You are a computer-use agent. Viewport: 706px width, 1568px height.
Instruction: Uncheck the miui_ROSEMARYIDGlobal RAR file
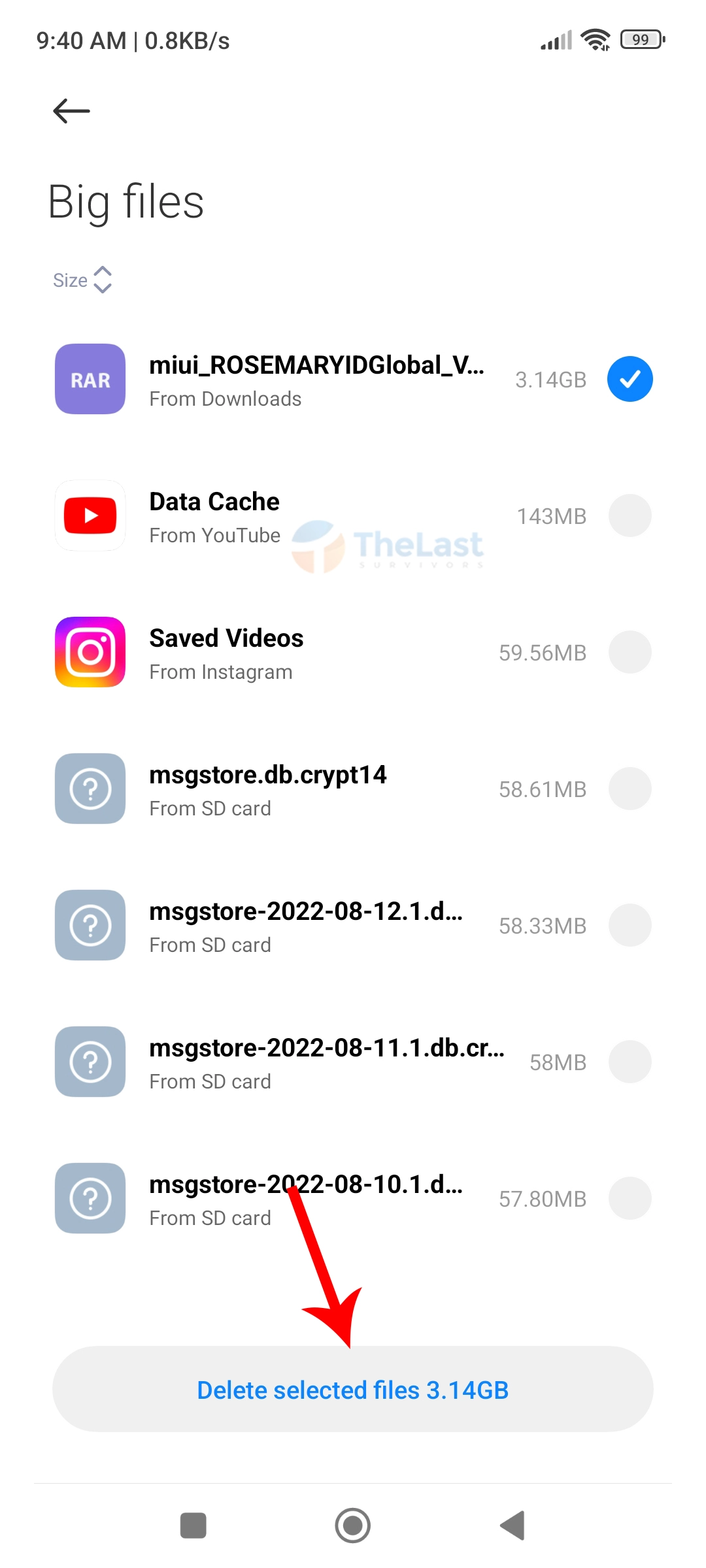coord(630,379)
